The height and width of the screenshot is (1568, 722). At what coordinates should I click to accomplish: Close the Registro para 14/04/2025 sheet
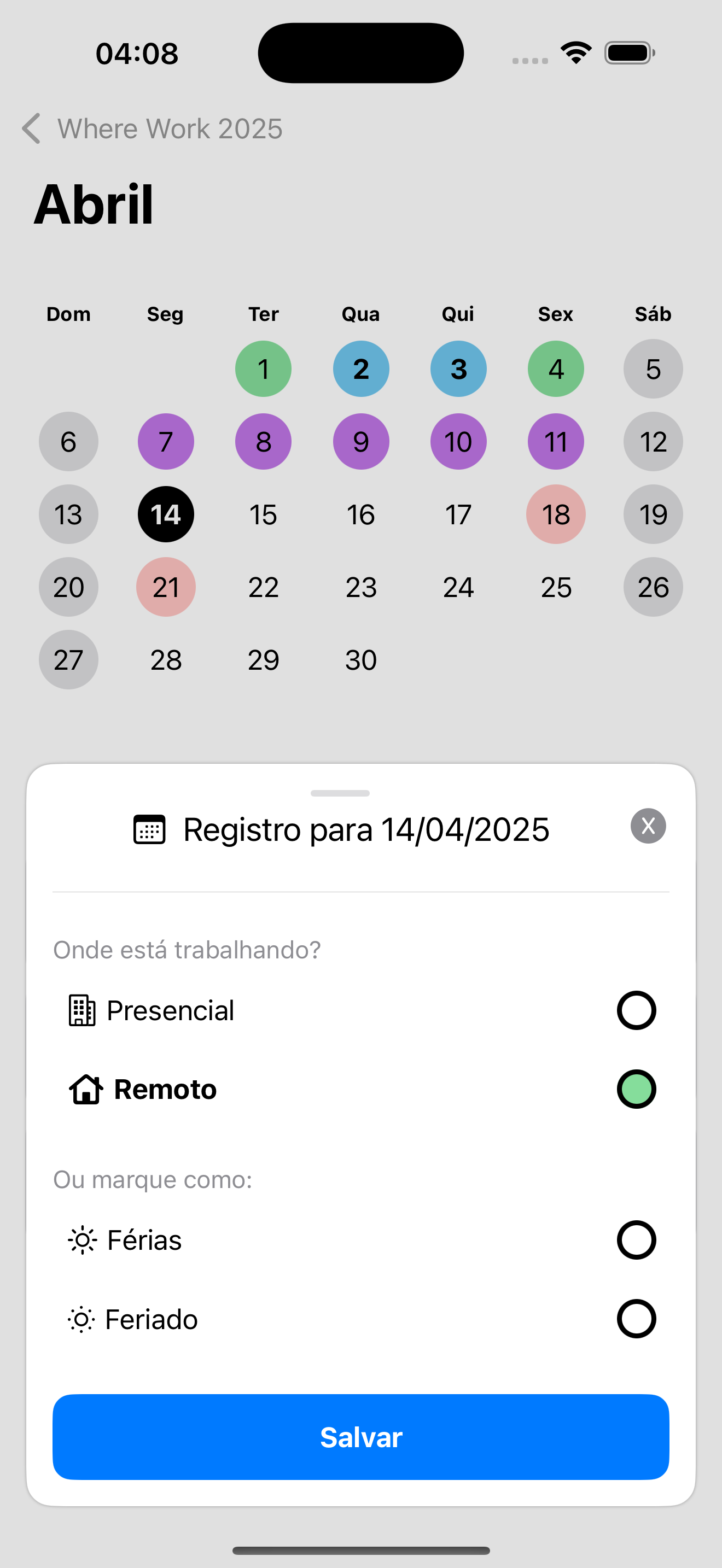[648, 826]
